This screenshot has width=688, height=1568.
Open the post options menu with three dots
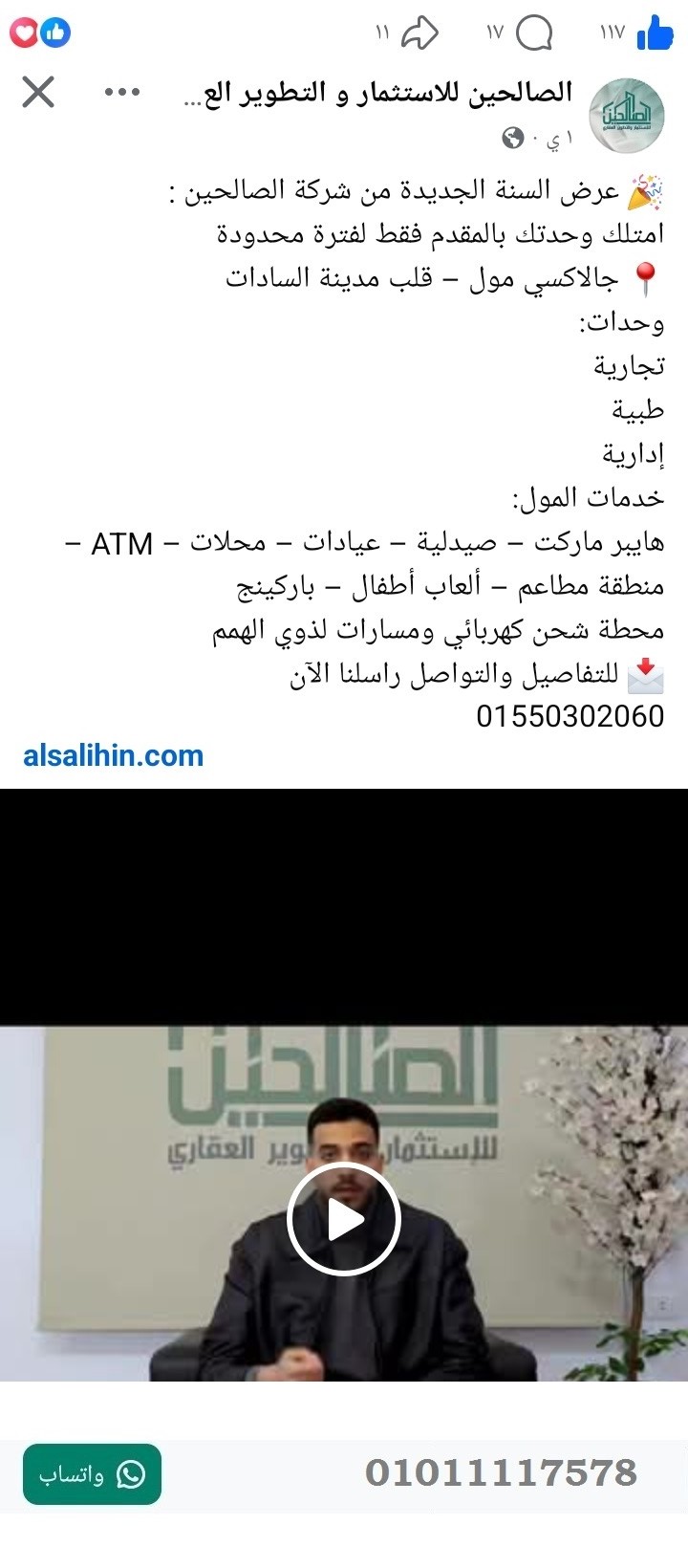pos(122,93)
